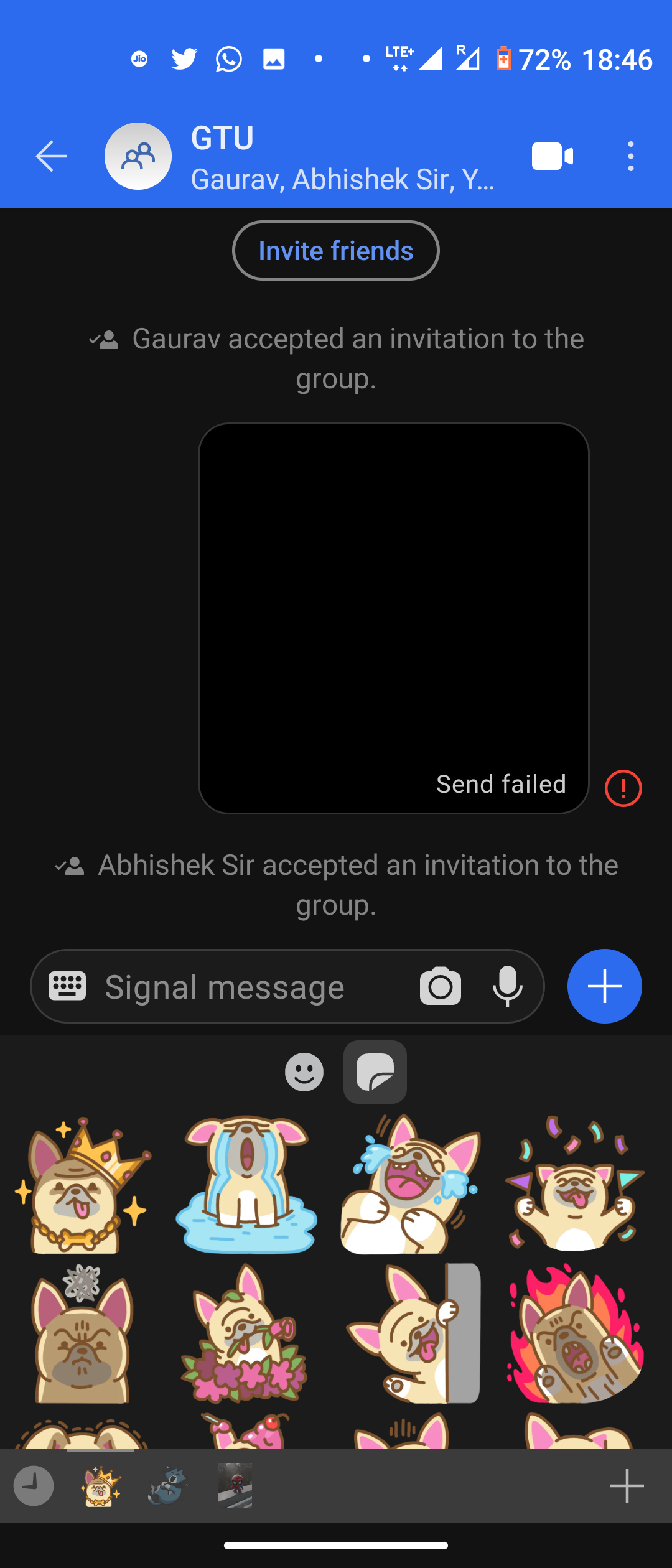Screen dimensions: 672x1568
Task: Switch to the sticker picker
Action: [375, 1071]
